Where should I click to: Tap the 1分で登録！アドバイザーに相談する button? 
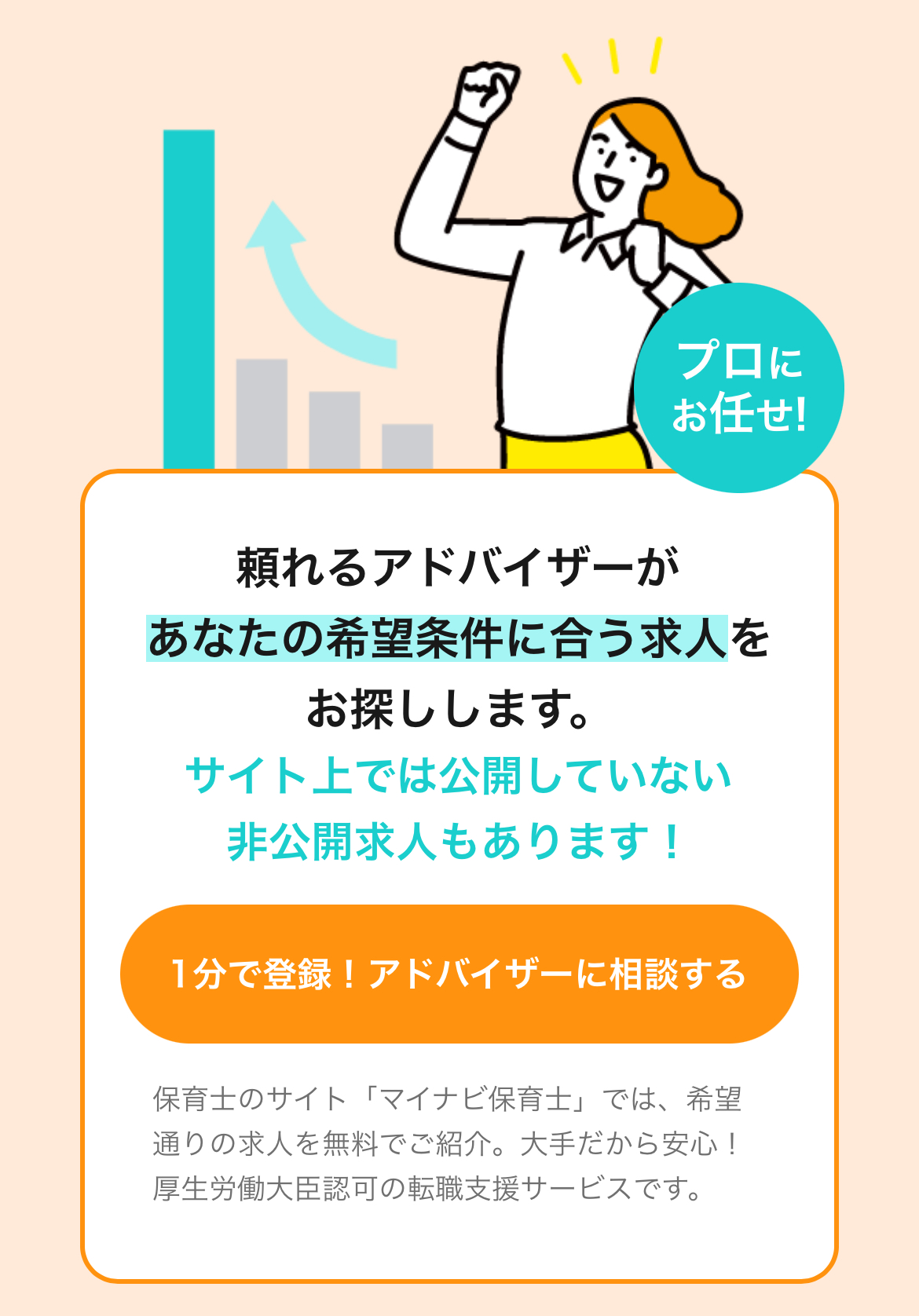[x=459, y=974]
